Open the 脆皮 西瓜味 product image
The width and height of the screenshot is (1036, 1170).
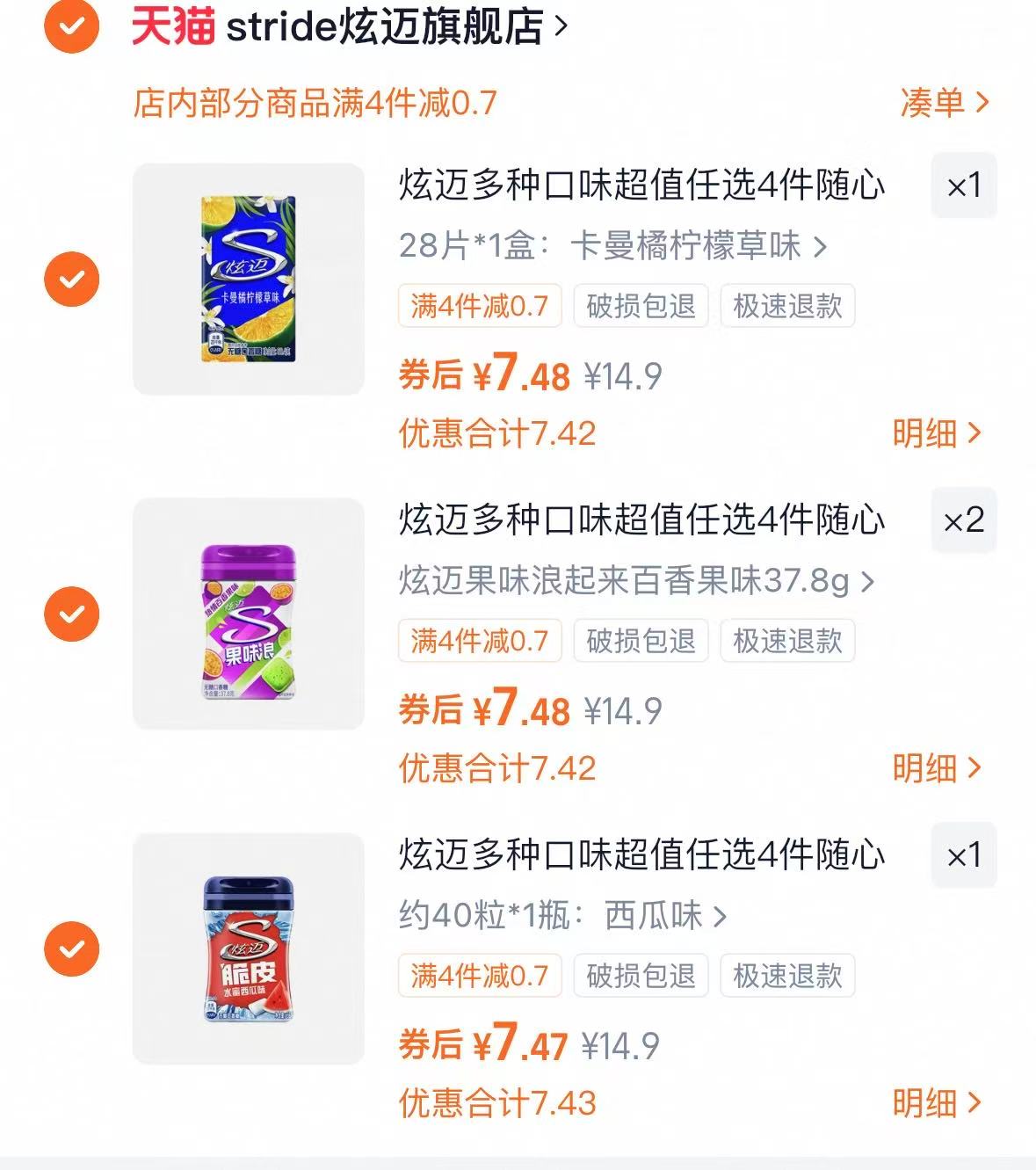(249, 948)
